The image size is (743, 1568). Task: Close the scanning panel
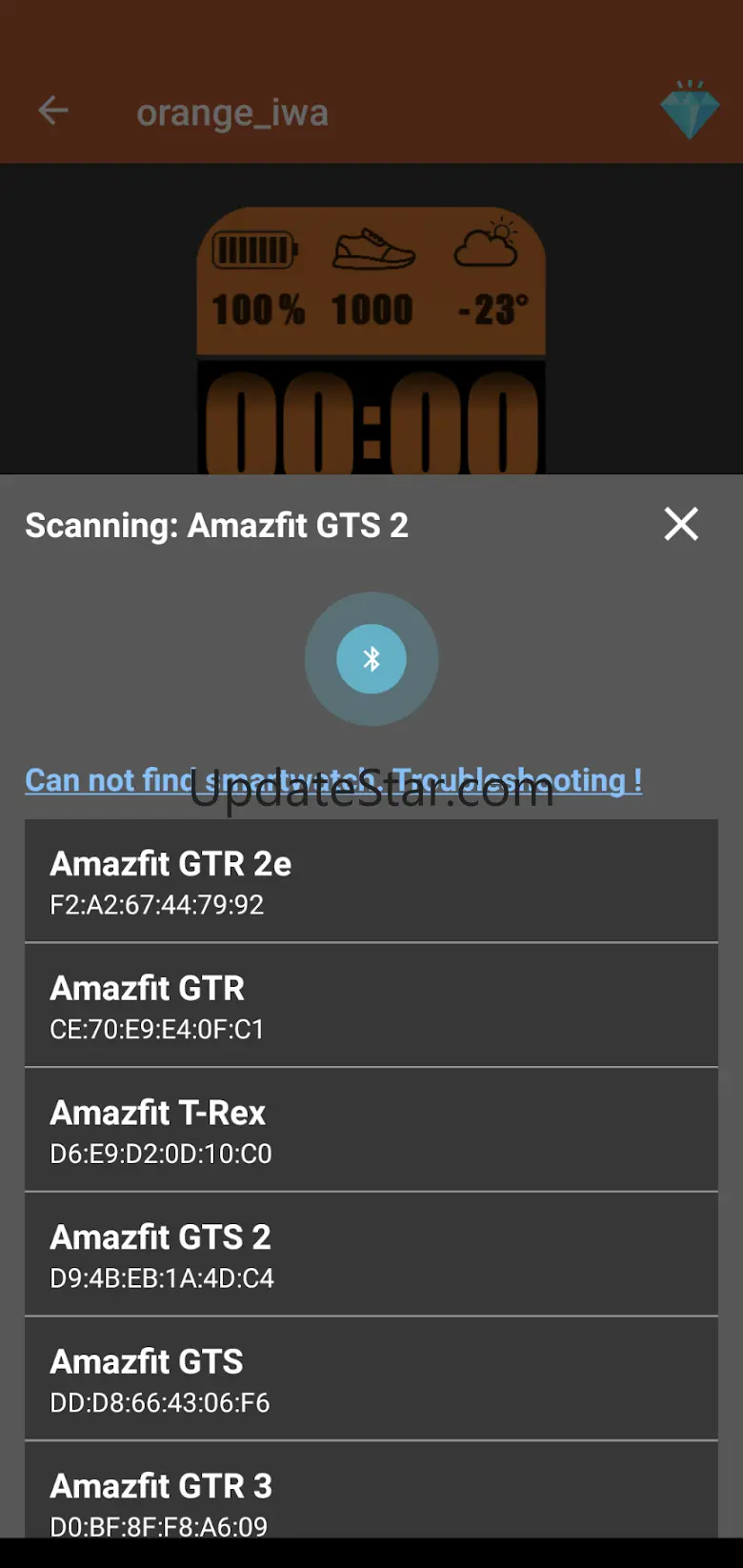[x=681, y=524]
